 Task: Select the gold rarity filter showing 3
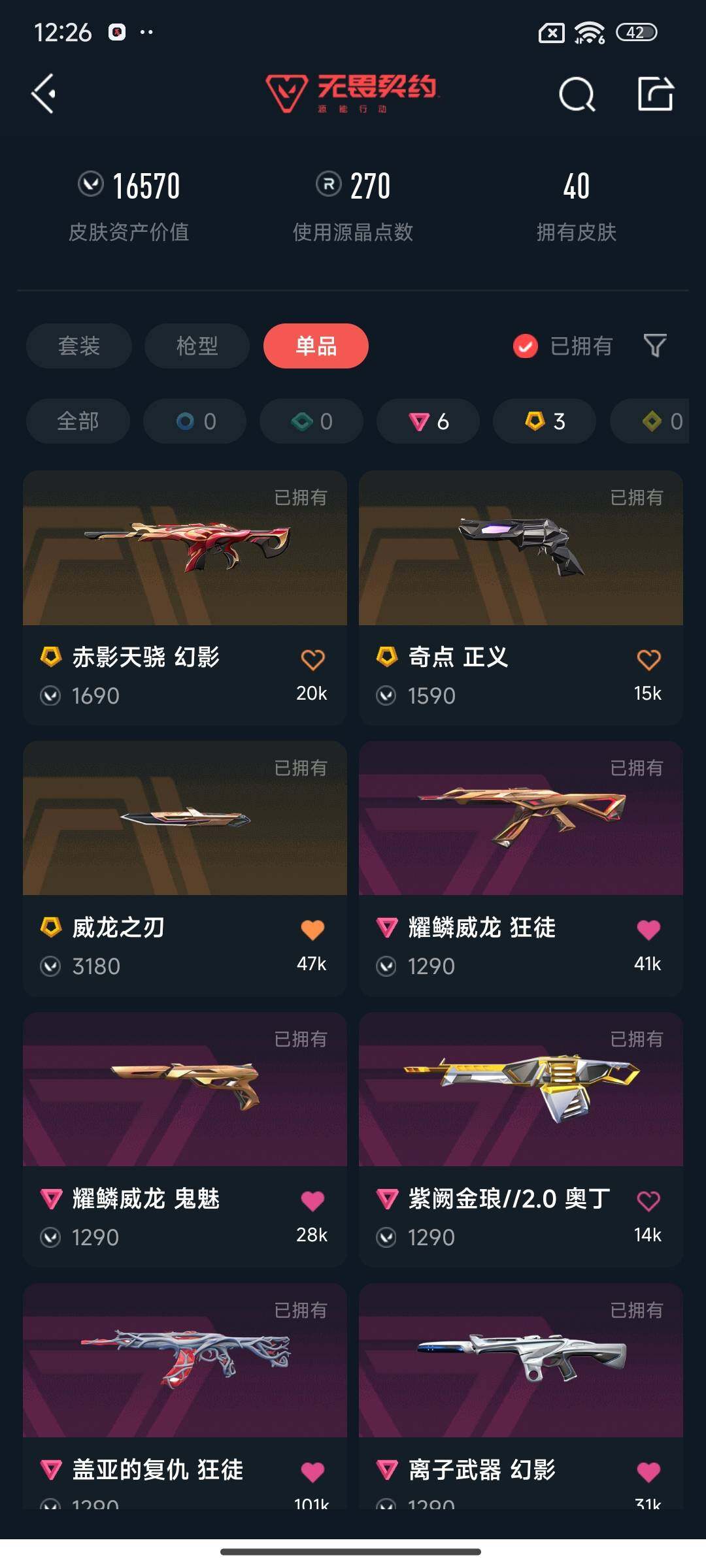click(544, 421)
